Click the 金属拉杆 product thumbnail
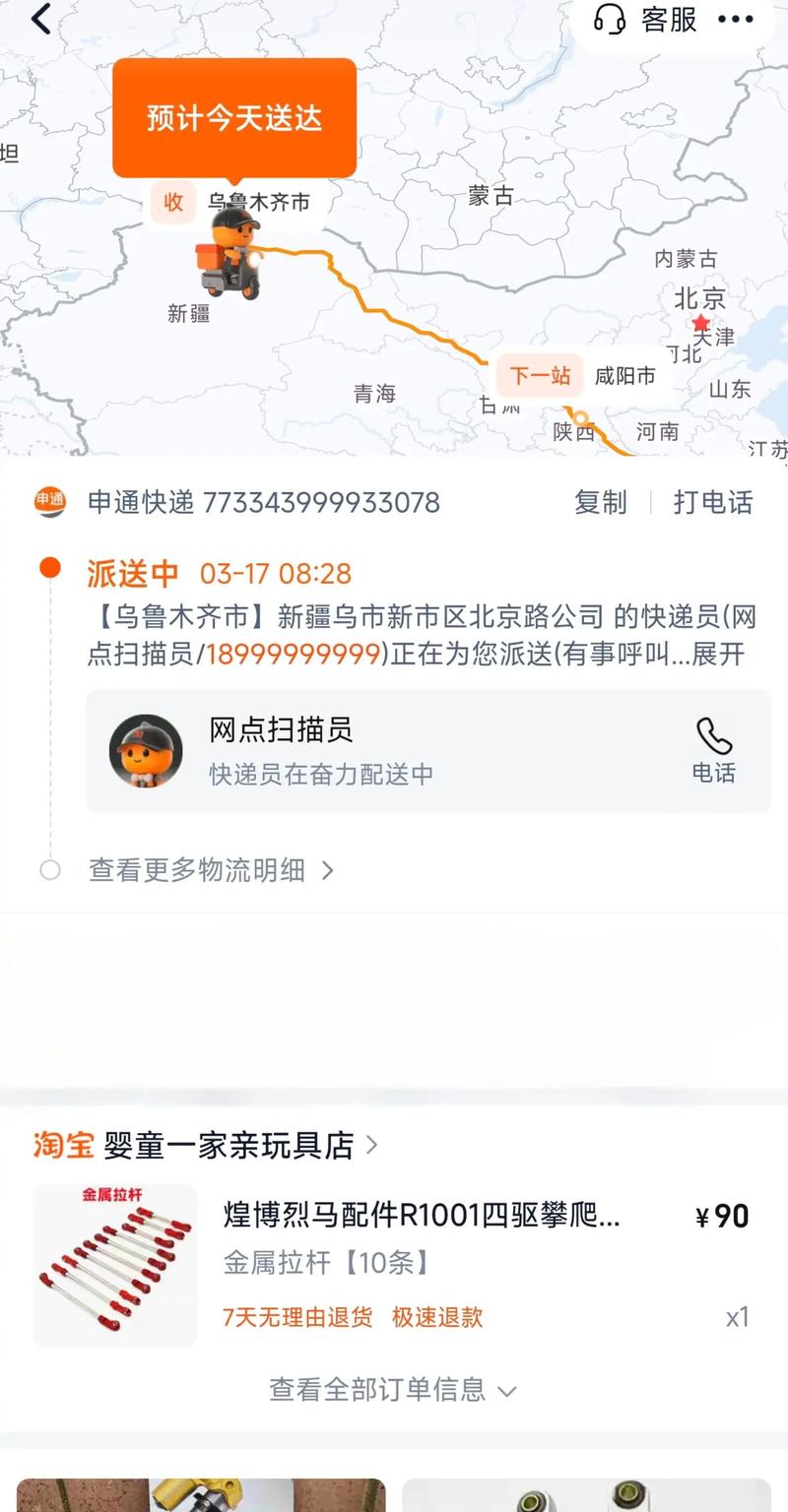This screenshot has width=788, height=1512. [114, 1265]
